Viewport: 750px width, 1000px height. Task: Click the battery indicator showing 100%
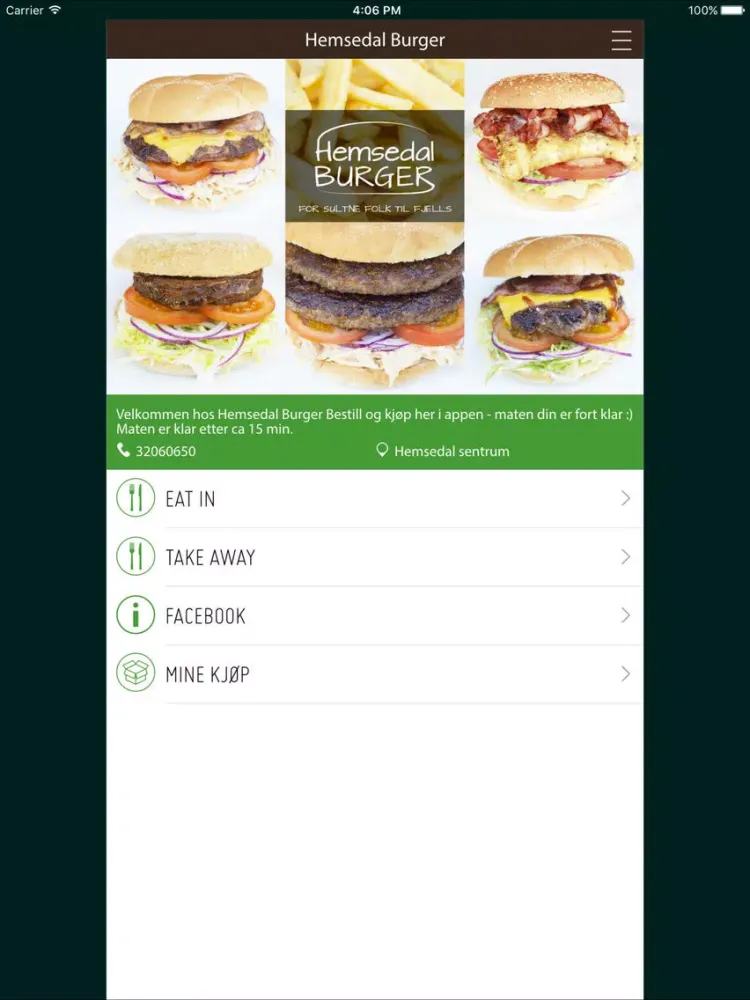coord(716,10)
